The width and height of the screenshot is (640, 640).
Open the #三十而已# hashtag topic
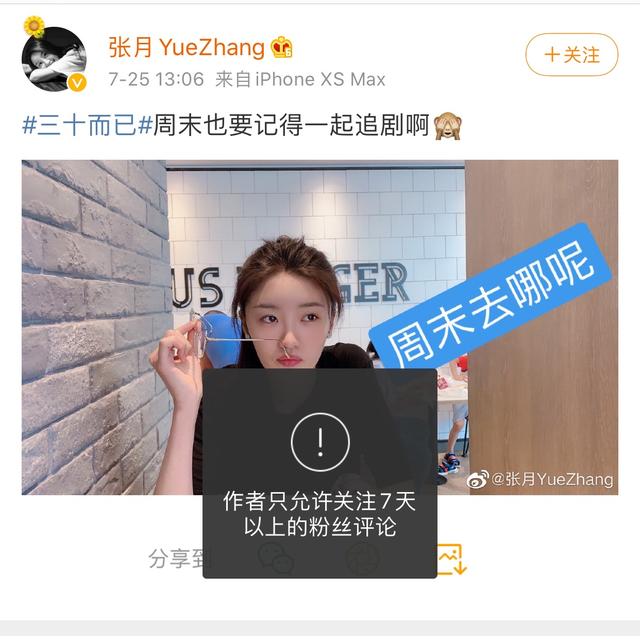click(x=87, y=127)
